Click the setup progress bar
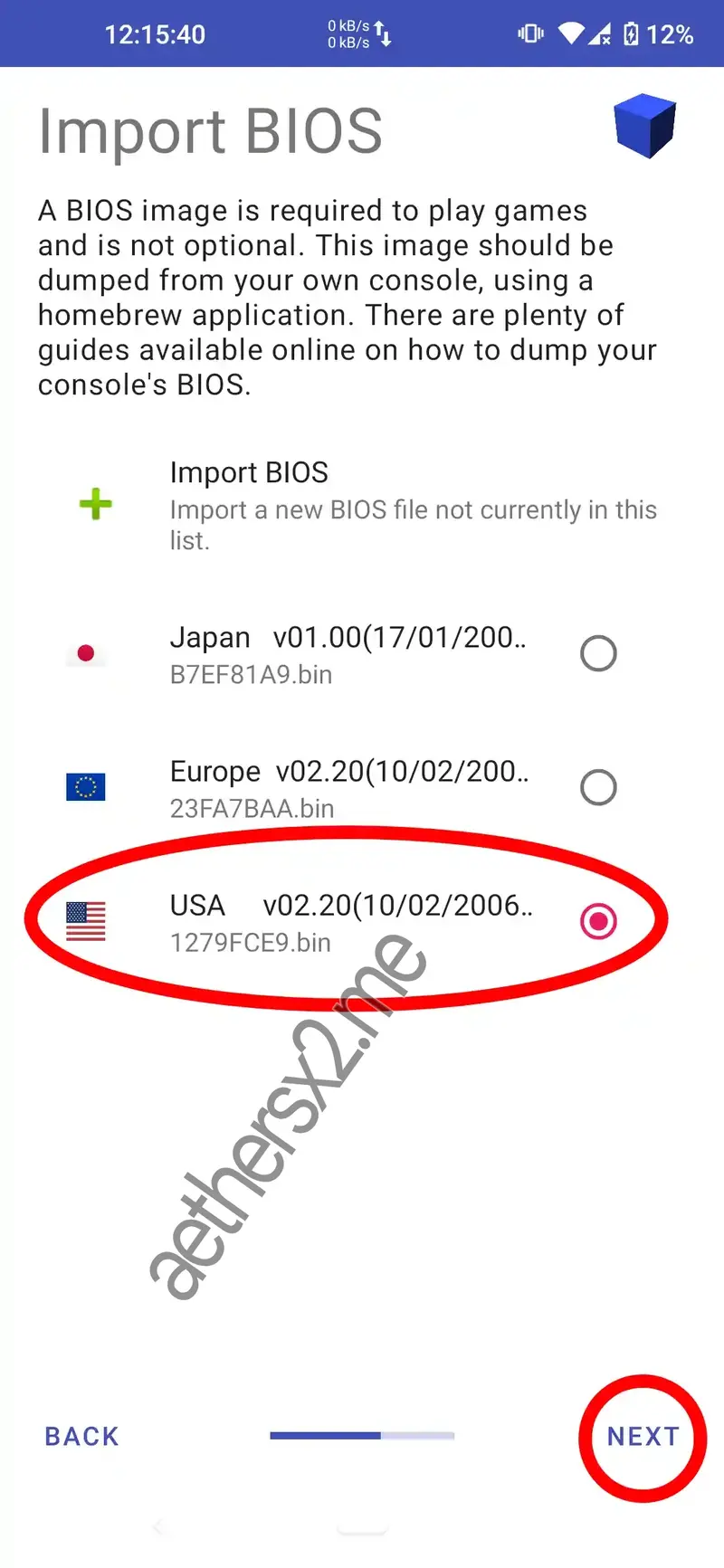The height and width of the screenshot is (1568, 724). click(361, 1435)
